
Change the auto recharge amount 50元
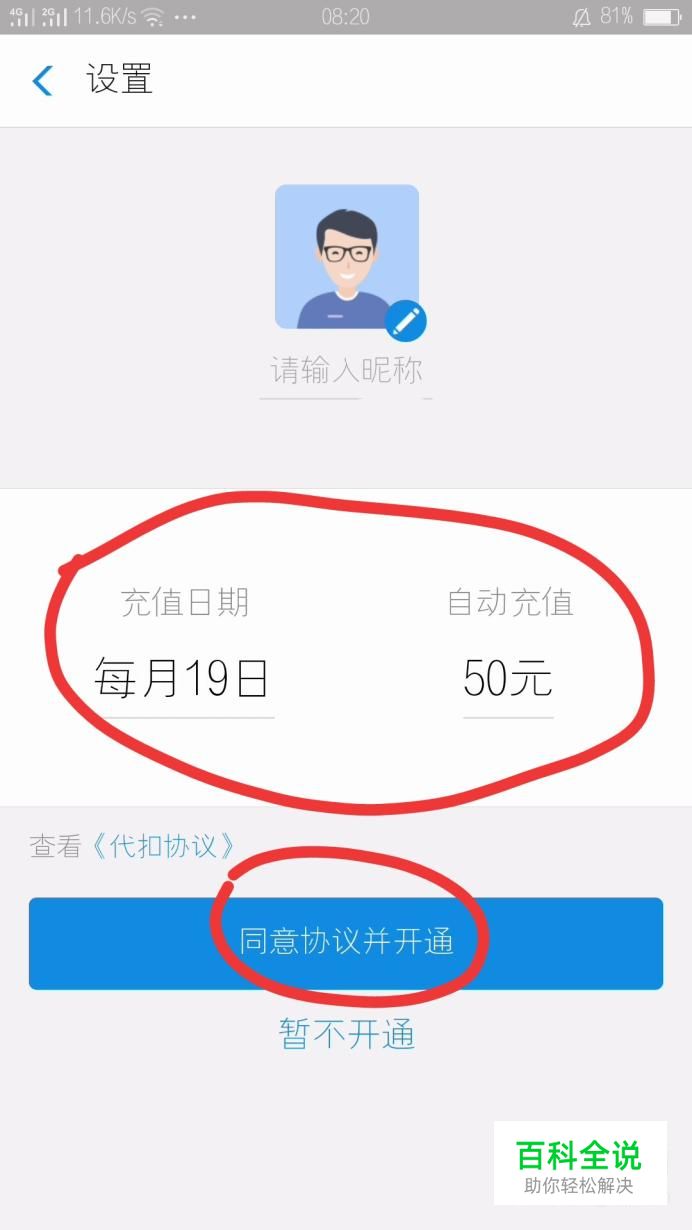[508, 679]
